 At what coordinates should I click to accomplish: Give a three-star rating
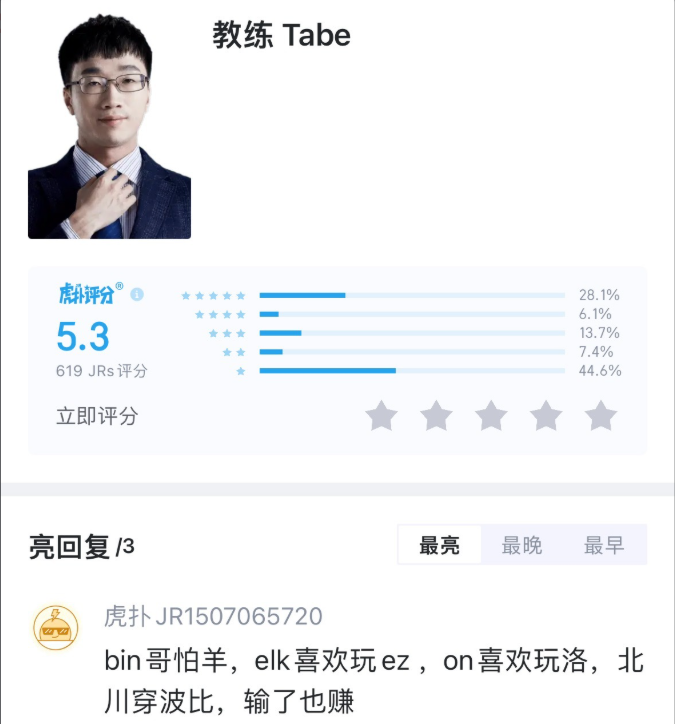coord(491,415)
